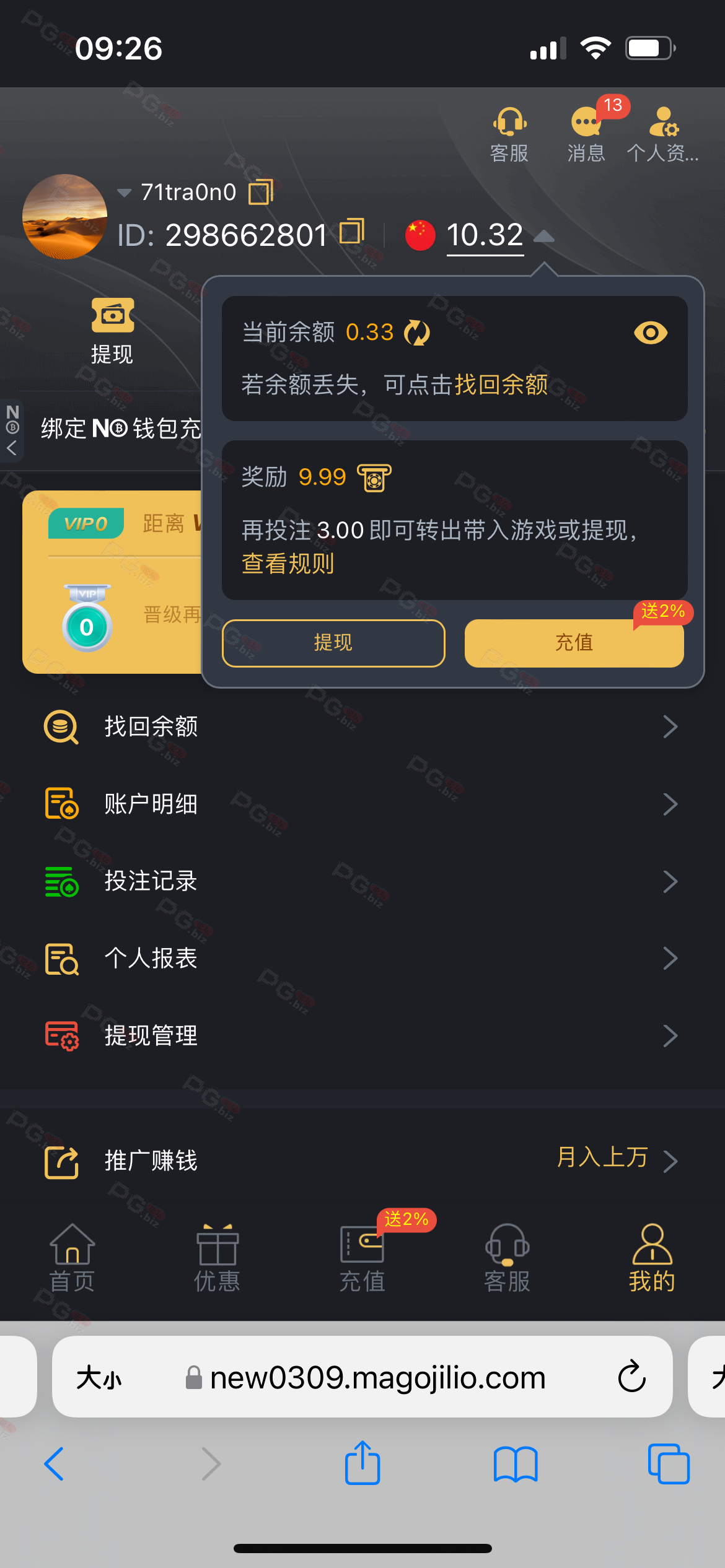
Task: Open the 消息 messages icon
Action: click(x=586, y=134)
